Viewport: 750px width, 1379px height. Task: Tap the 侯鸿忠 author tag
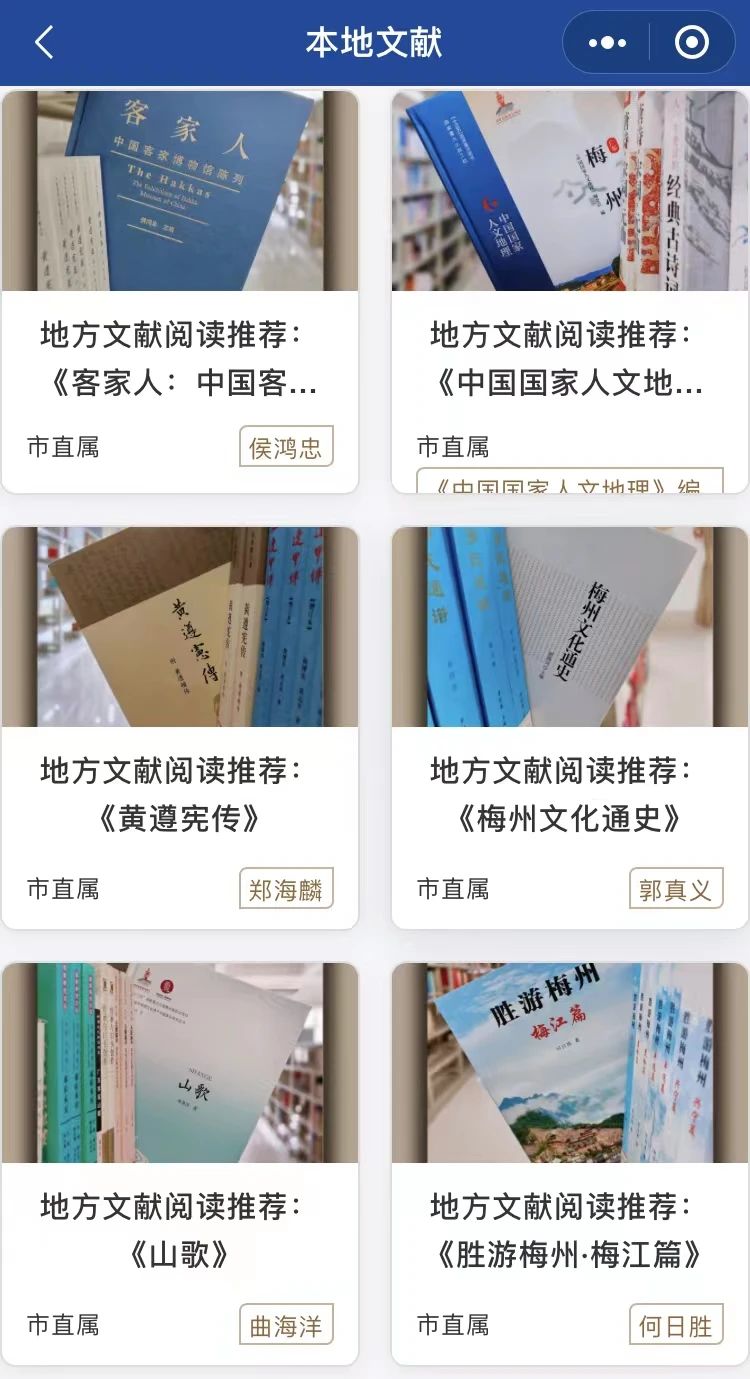pos(286,447)
